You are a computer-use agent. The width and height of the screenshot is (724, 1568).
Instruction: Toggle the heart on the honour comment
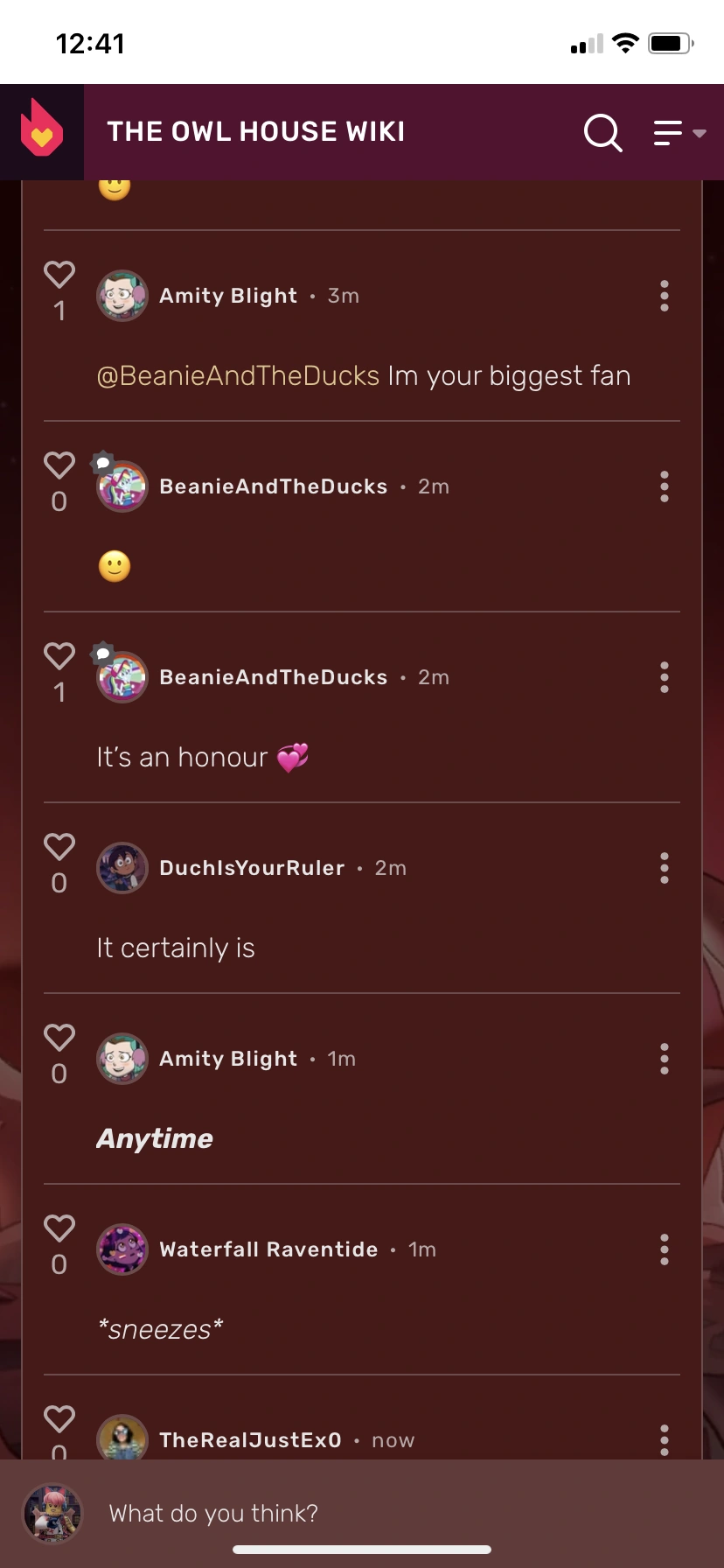point(59,654)
